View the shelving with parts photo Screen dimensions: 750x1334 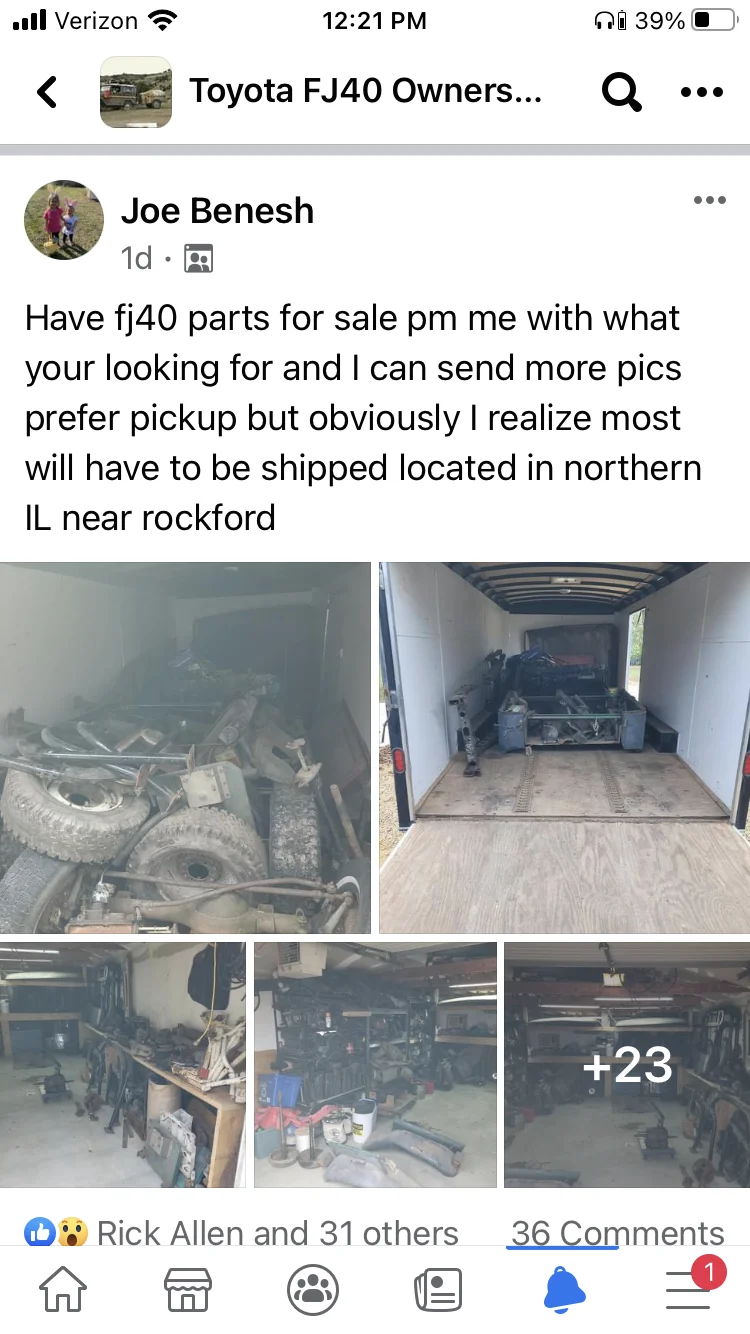tap(375, 1064)
